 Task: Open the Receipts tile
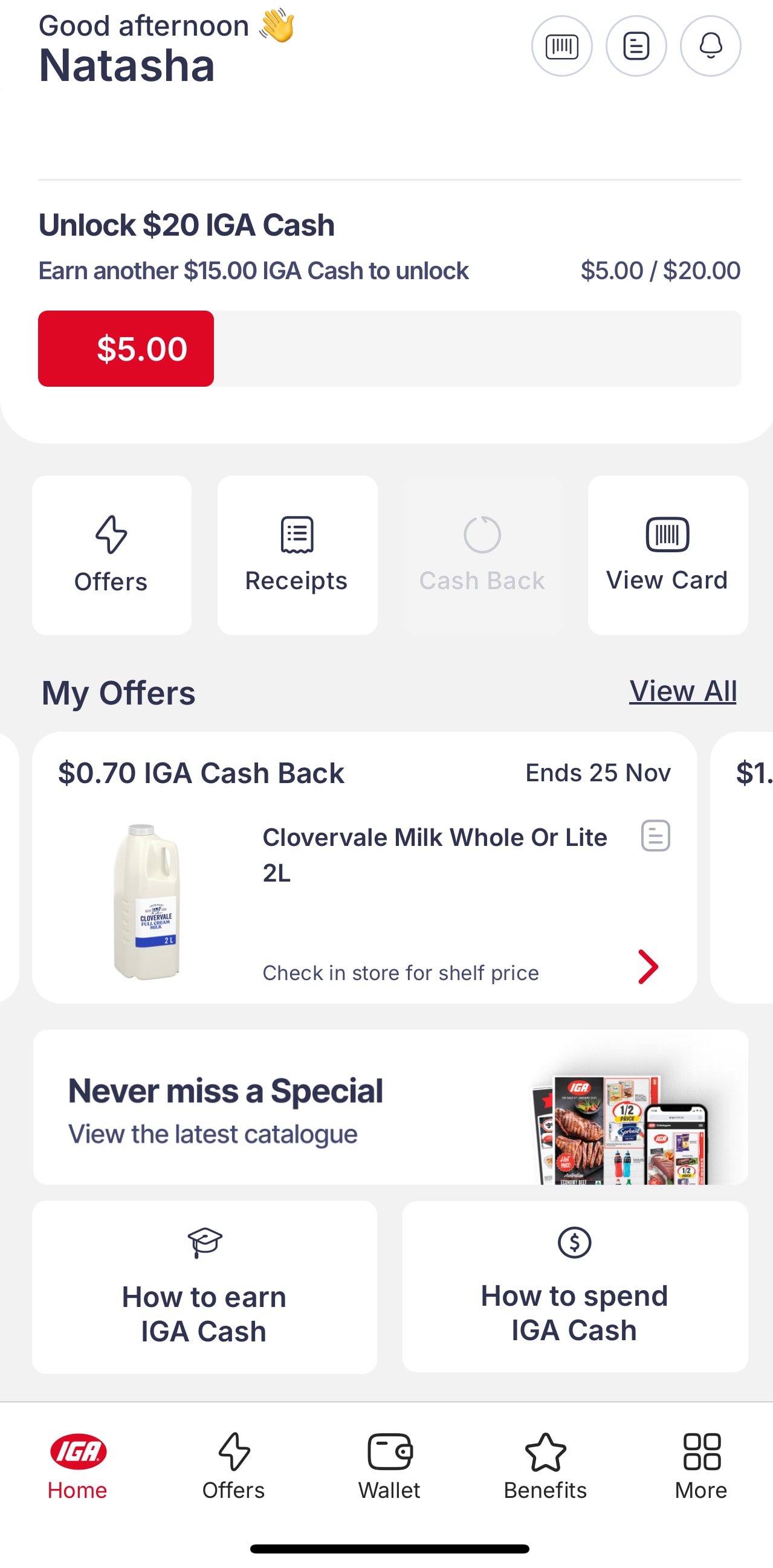point(297,555)
